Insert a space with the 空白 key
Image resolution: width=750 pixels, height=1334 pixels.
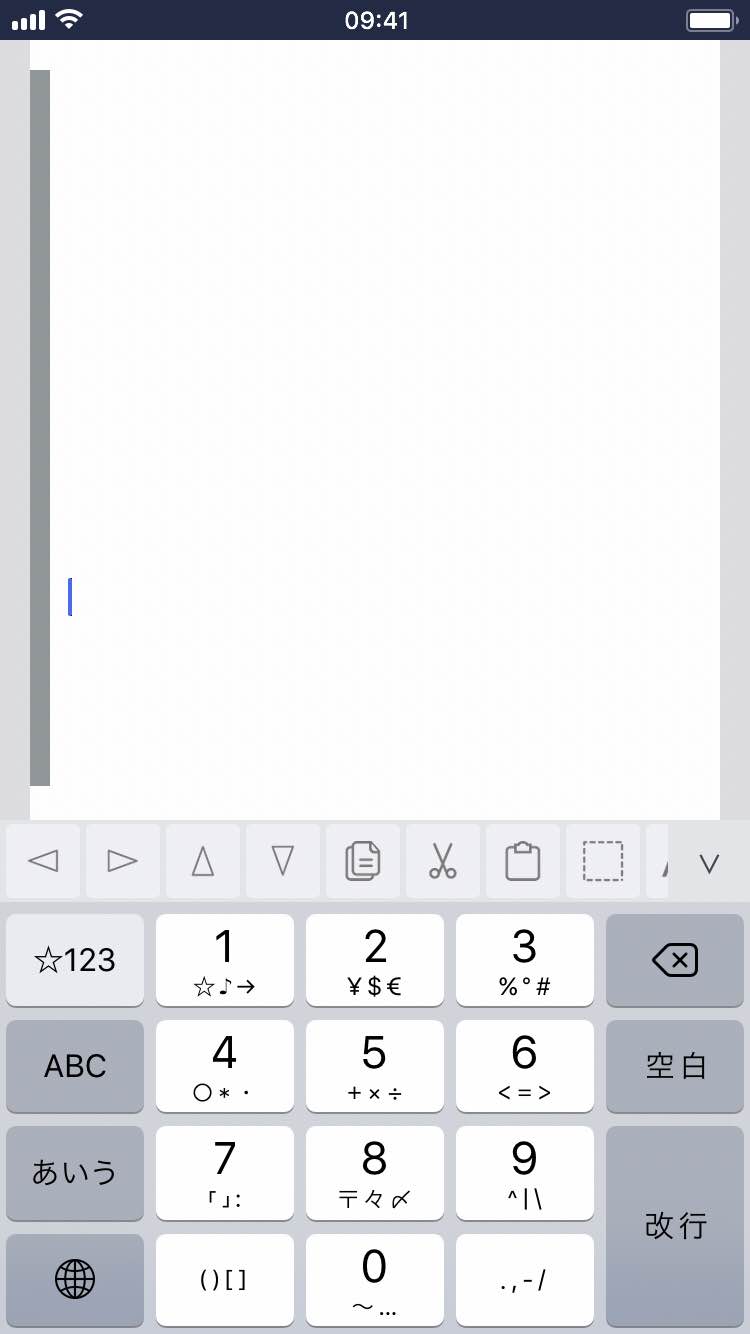click(675, 1066)
